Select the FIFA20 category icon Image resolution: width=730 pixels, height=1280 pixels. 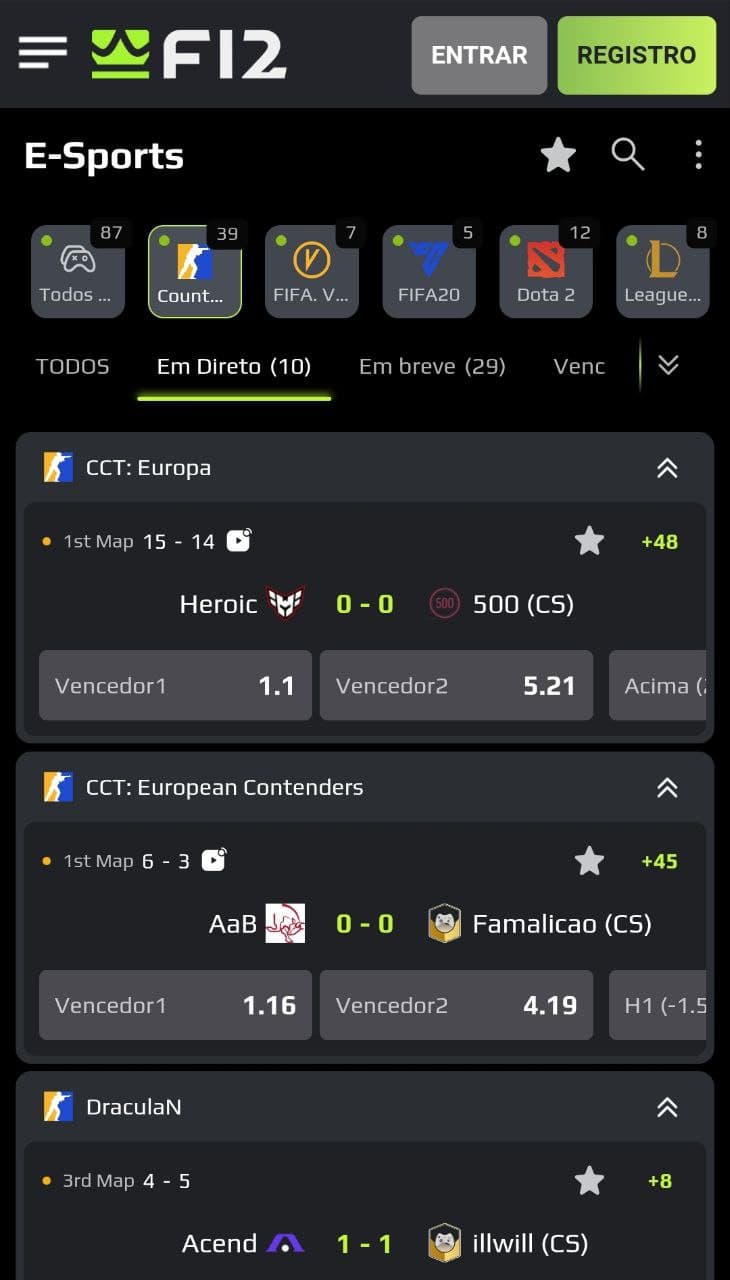pos(429,262)
